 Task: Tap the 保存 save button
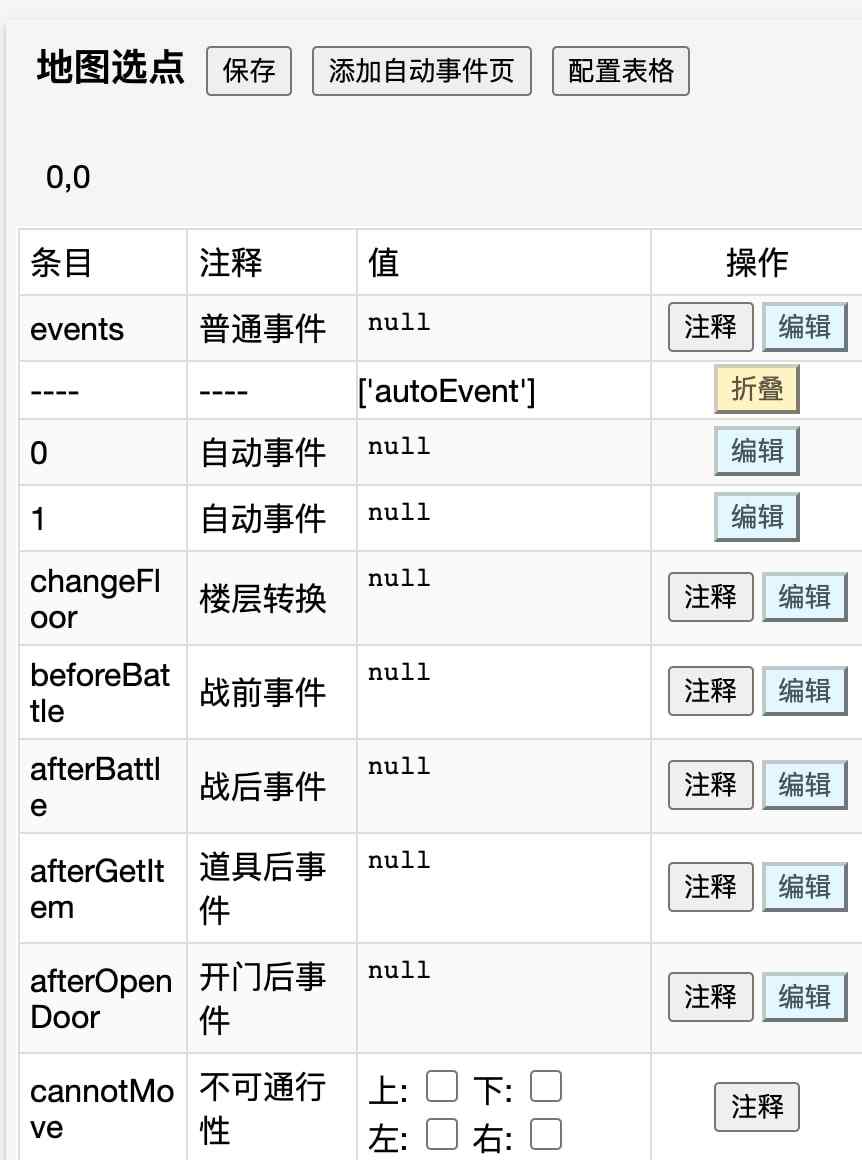click(249, 71)
